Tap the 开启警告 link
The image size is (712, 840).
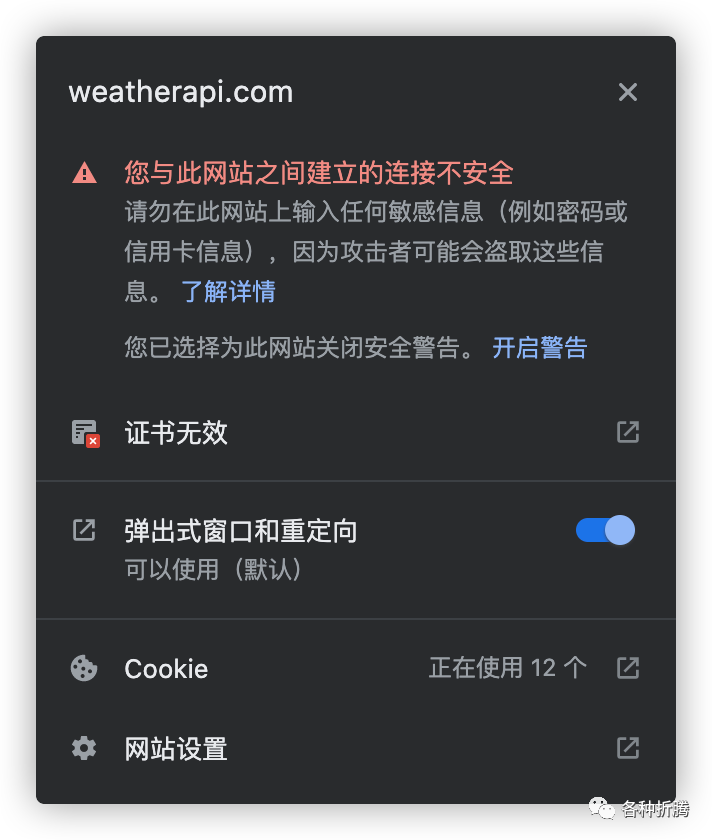(x=539, y=347)
